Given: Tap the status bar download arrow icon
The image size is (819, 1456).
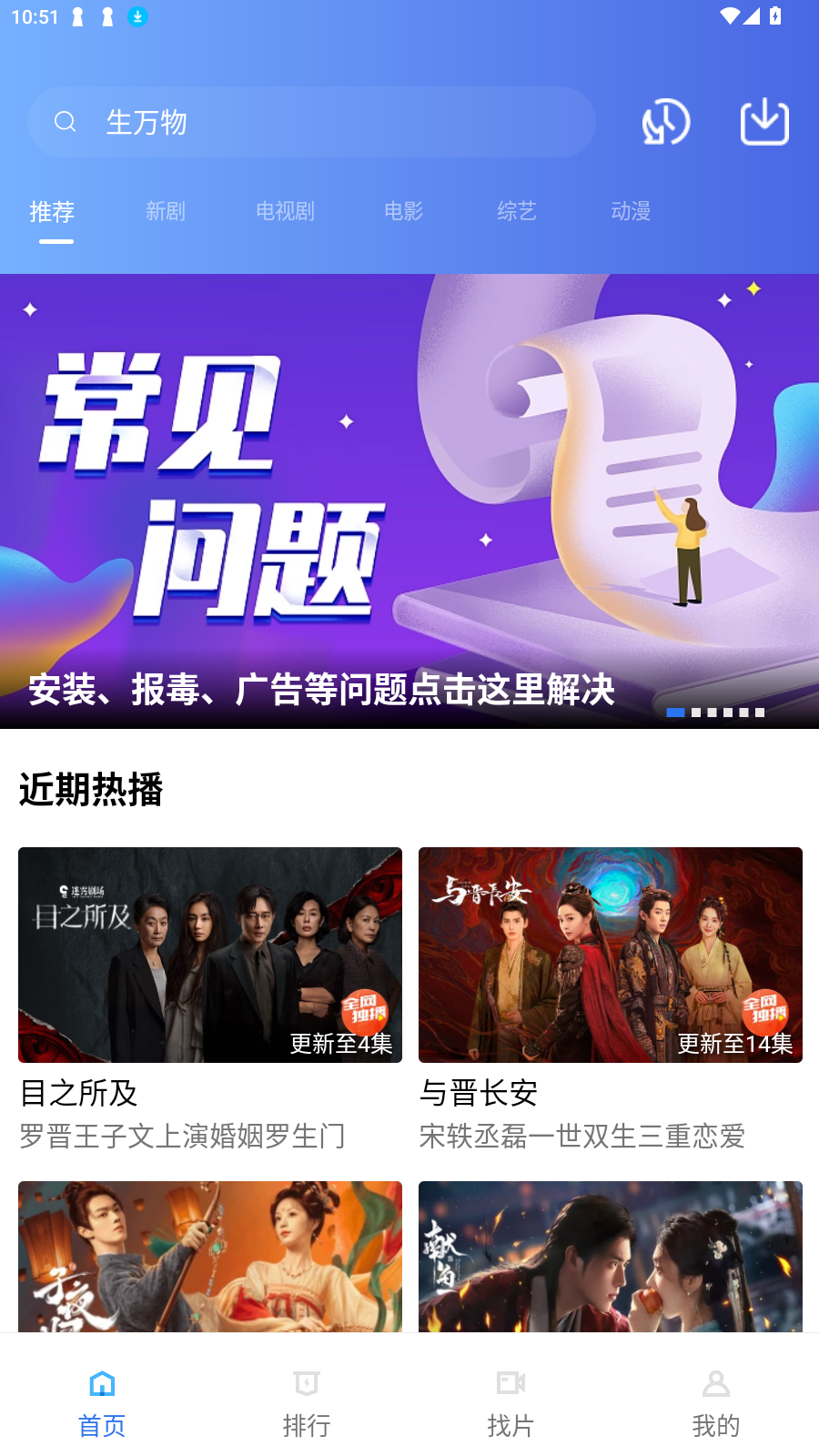Looking at the screenshot, I should 138,15.
